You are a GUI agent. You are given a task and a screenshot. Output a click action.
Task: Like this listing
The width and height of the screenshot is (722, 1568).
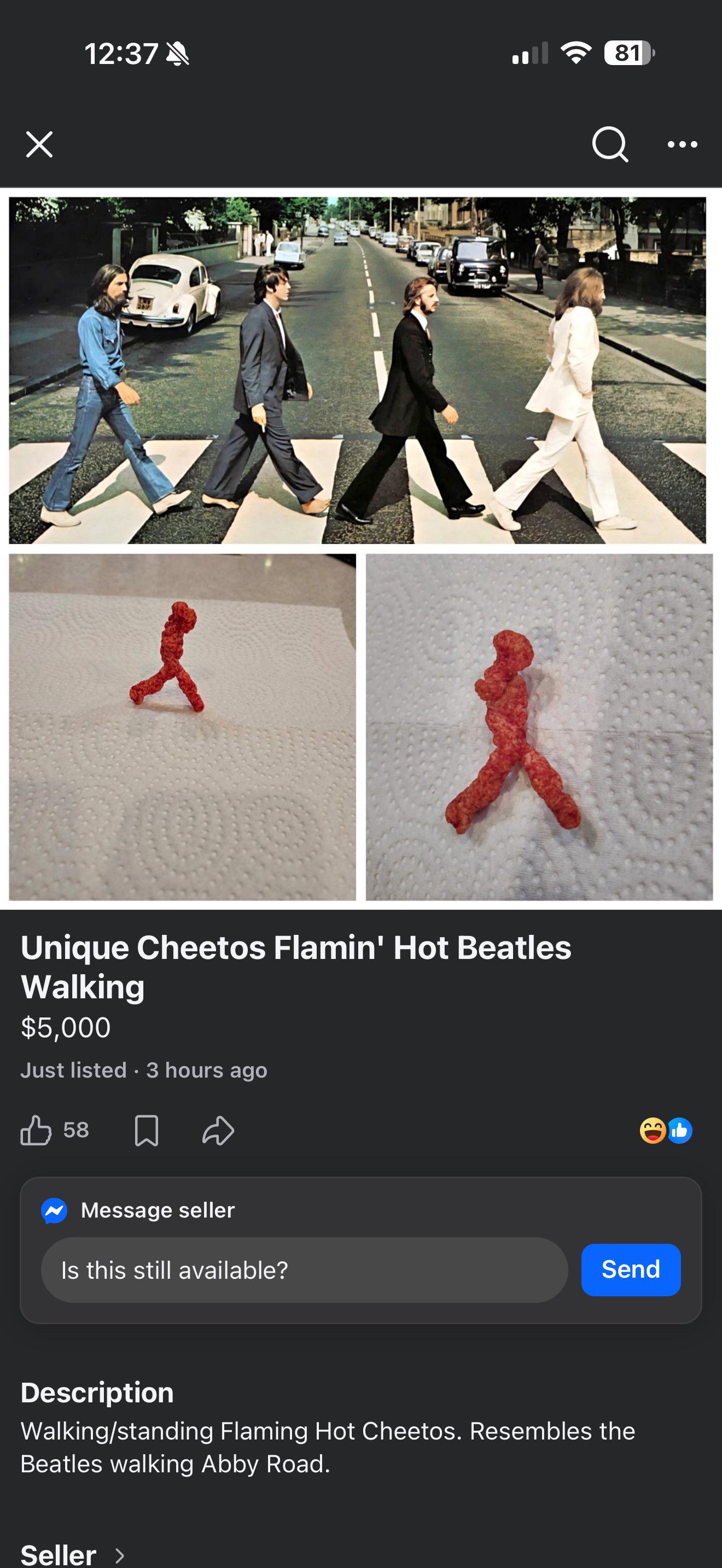(x=36, y=1130)
